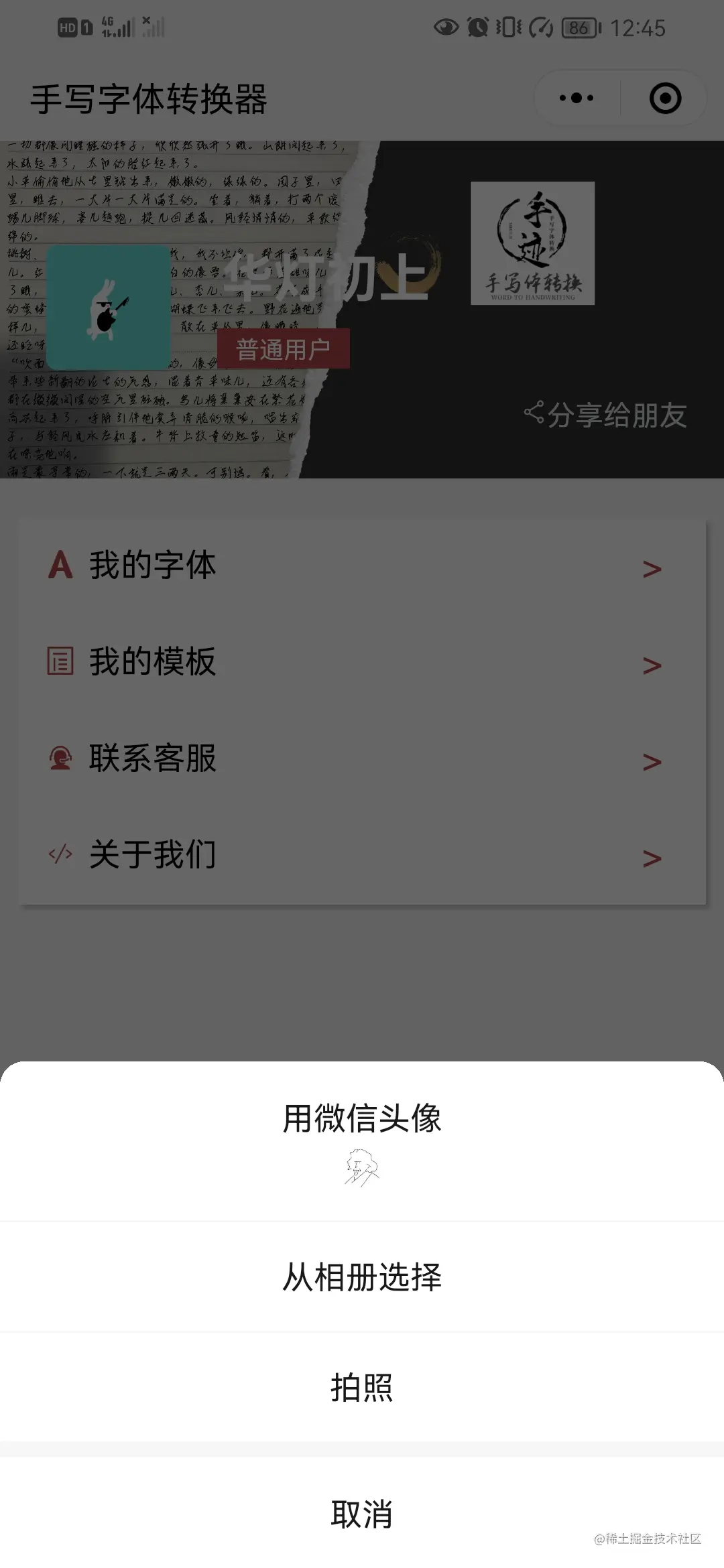
Task: Tap 拍照 to take a photo
Action: point(362,1387)
